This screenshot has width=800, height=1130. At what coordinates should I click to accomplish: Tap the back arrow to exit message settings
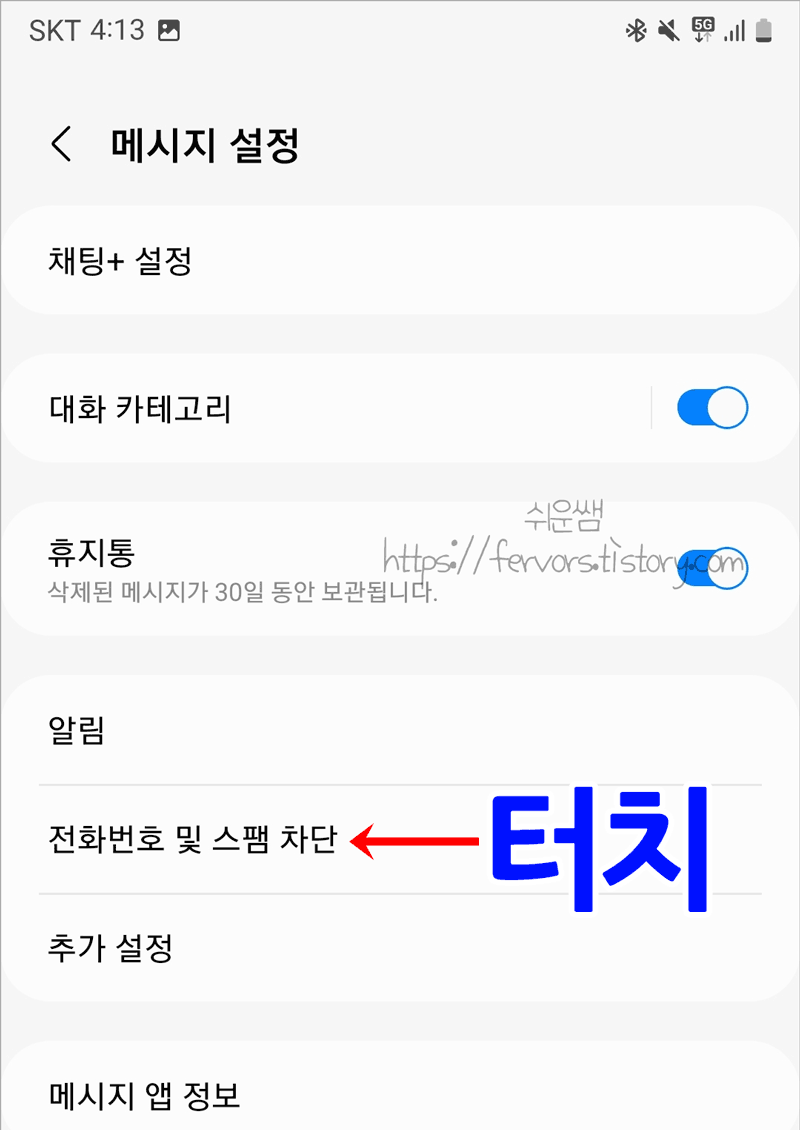[62, 144]
